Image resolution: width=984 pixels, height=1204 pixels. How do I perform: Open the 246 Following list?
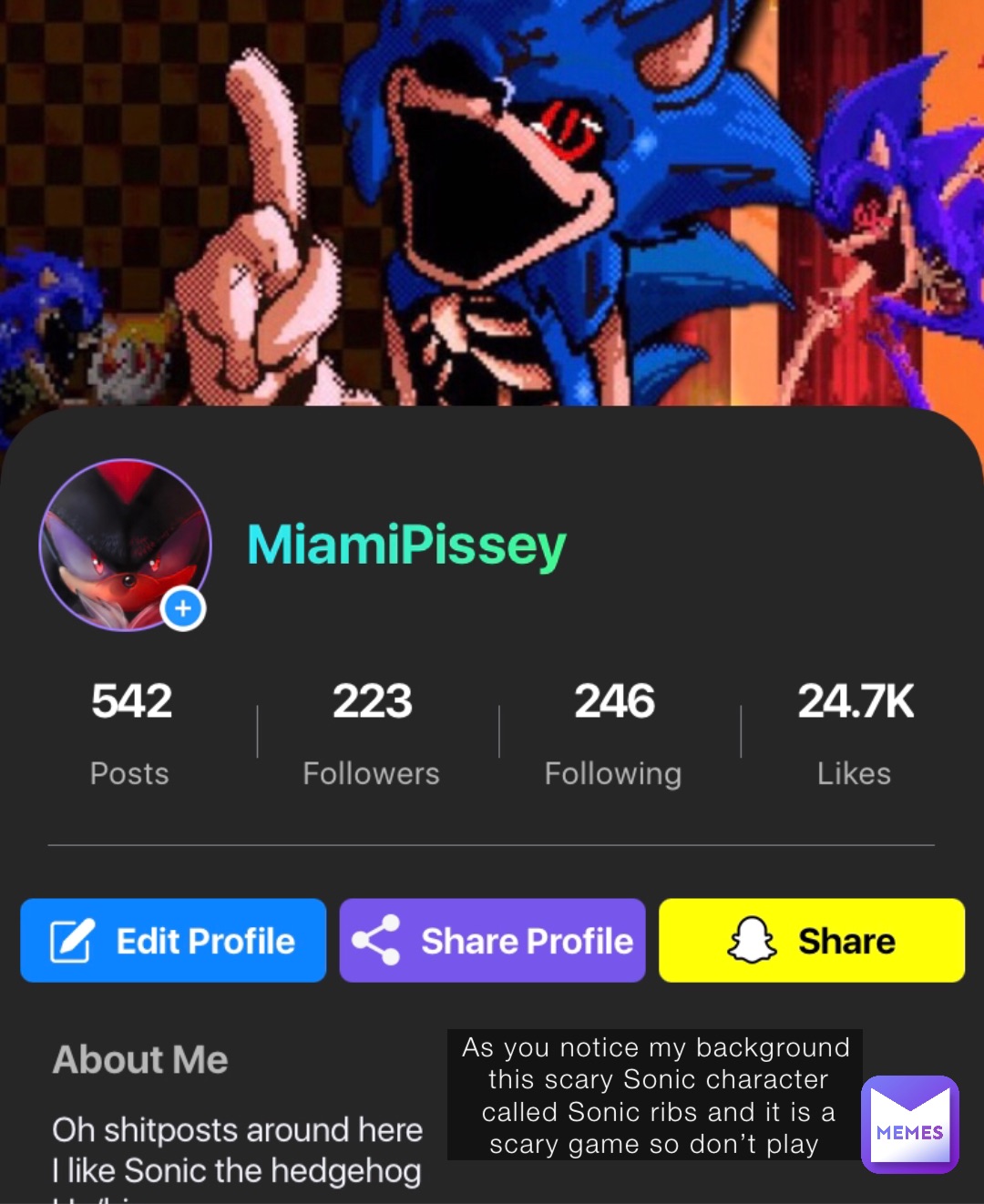coord(613,699)
